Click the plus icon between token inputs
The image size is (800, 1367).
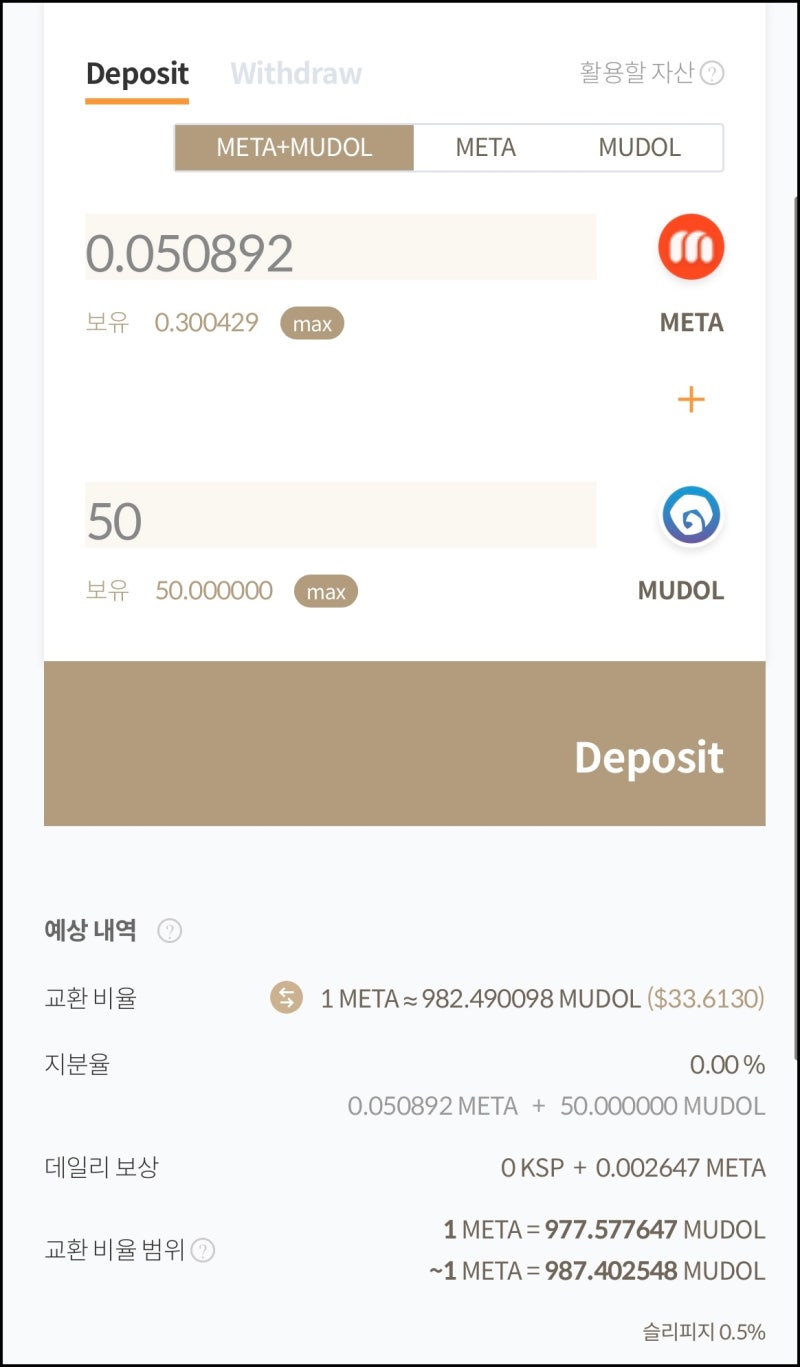(690, 399)
